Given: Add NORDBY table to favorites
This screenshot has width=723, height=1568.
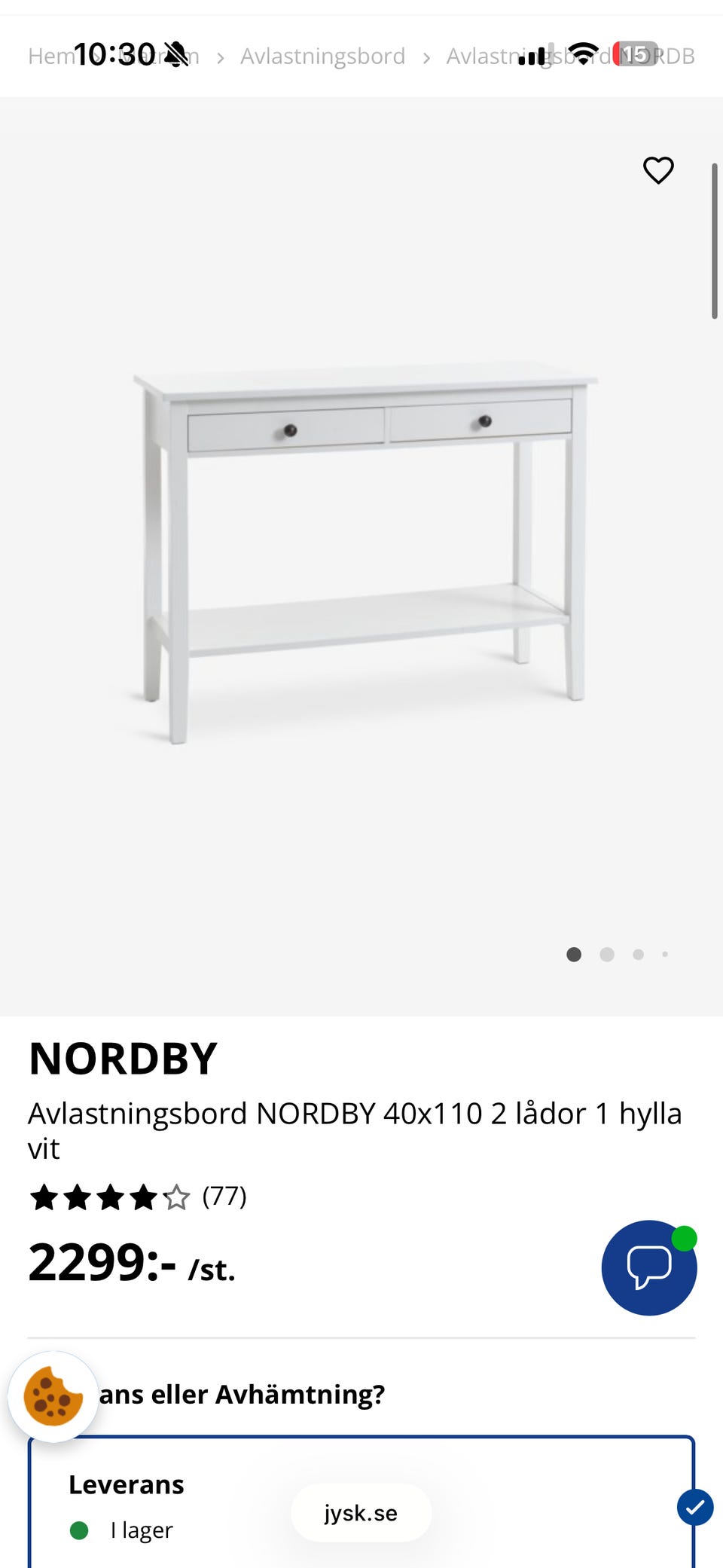Looking at the screenshot, I should click(658, 170).
